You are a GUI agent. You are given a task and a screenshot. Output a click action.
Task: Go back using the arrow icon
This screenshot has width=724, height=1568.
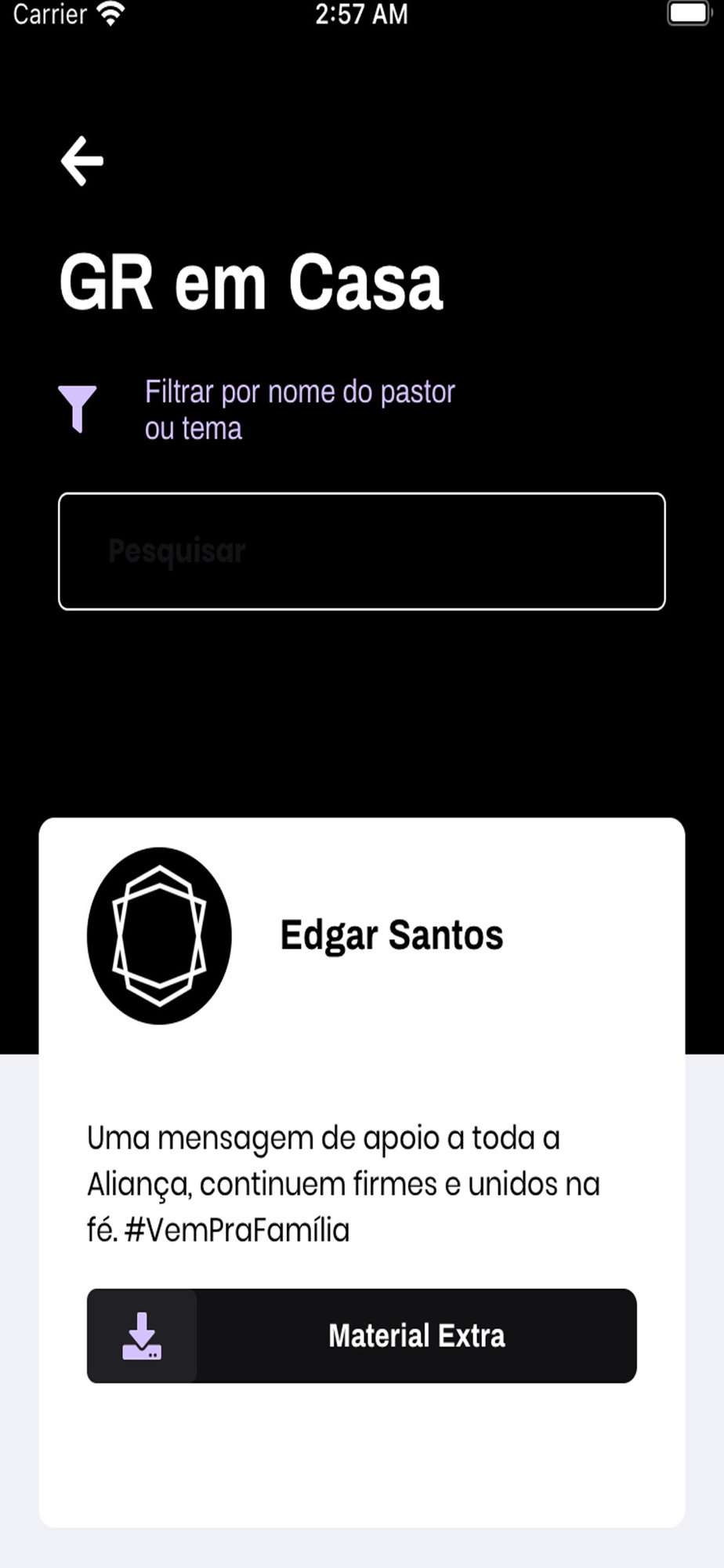tap(82, 161)
